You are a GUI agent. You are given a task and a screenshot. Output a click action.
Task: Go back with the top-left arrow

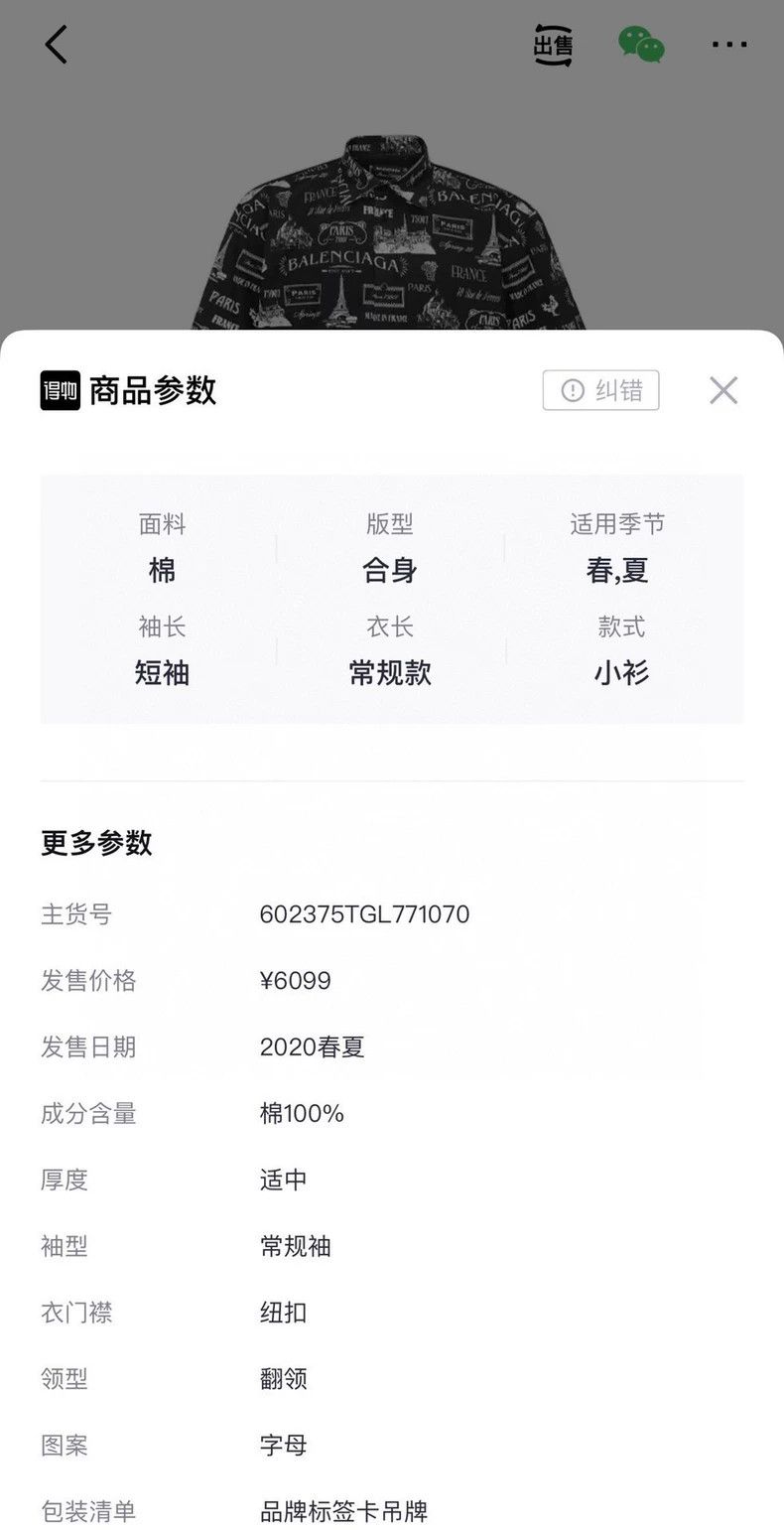coord(56,45)
